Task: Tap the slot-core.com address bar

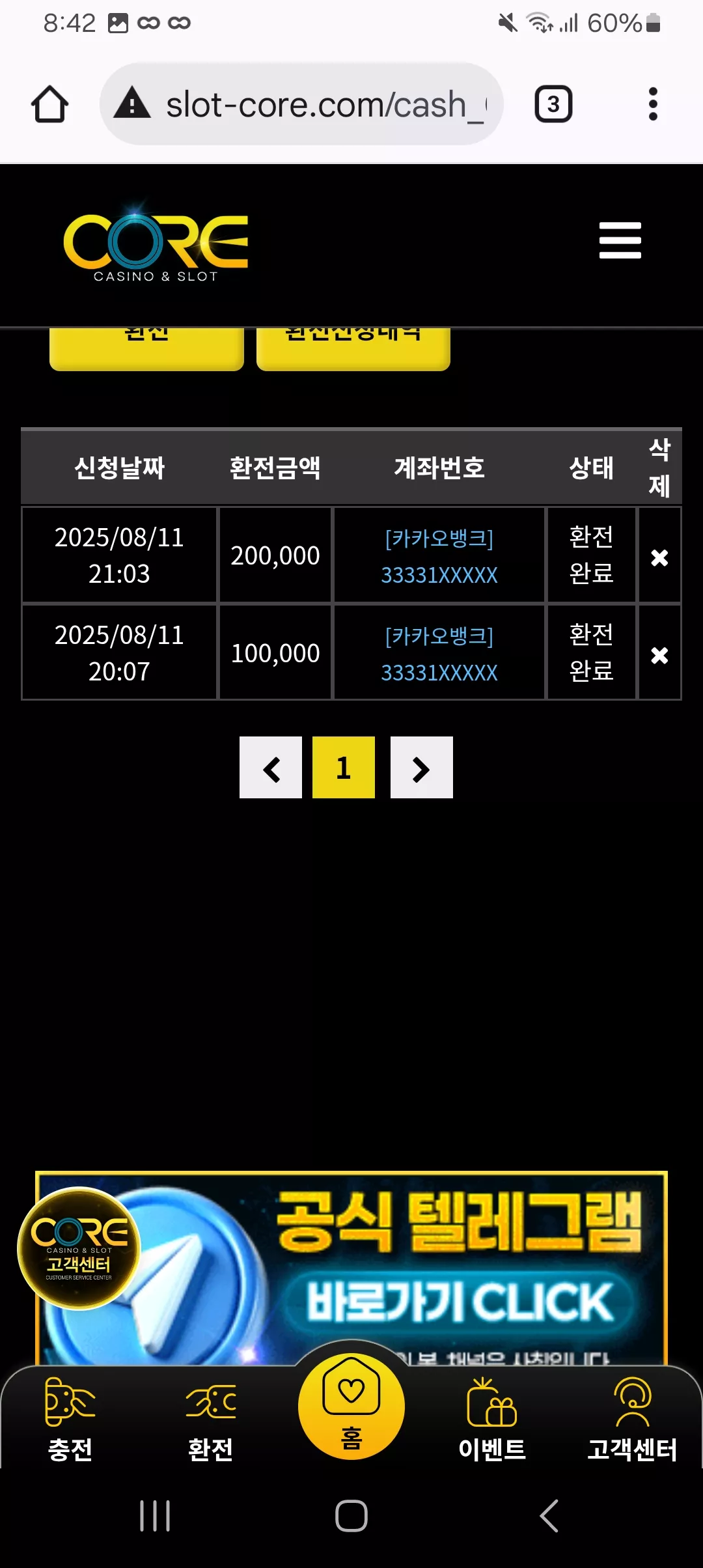Action: click(x=301, y=104)
